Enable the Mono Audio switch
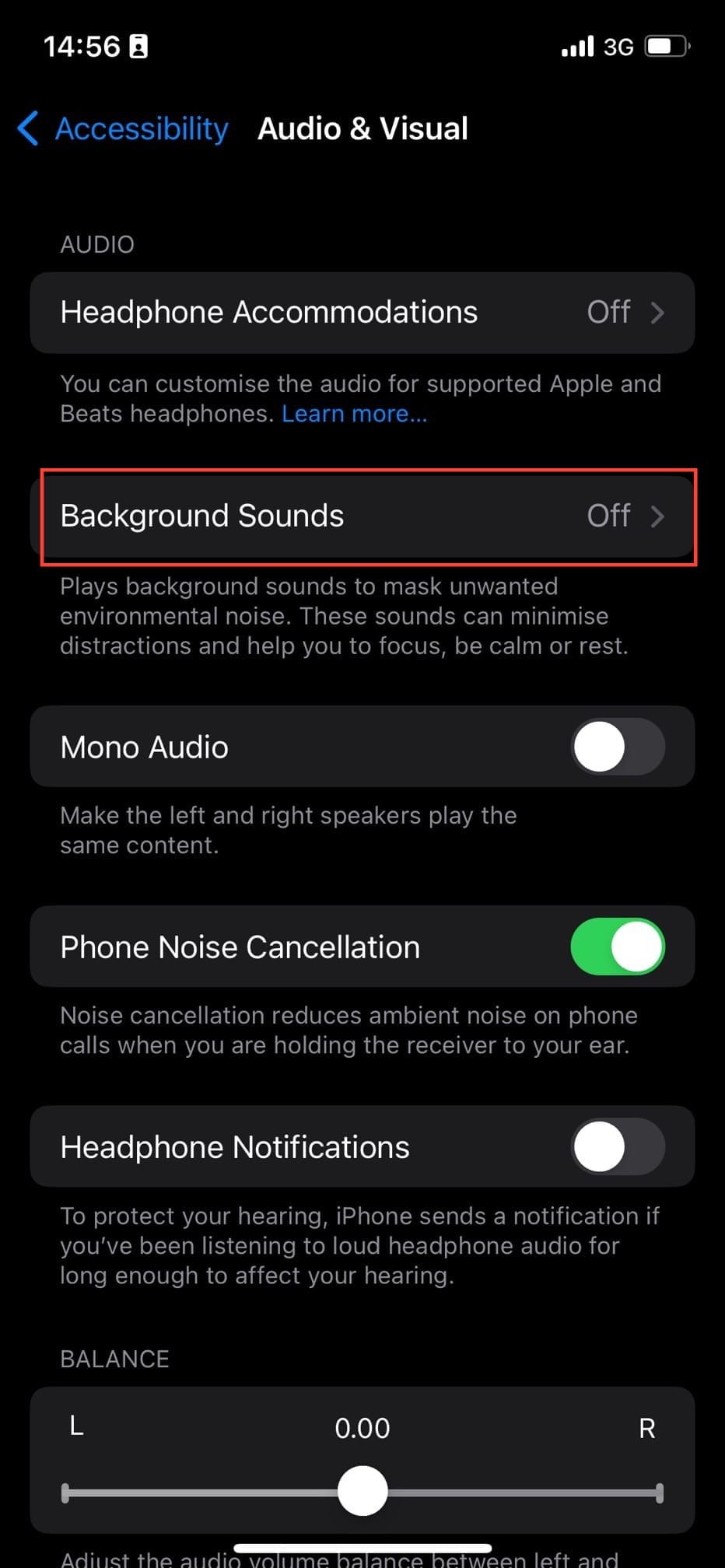Viewport: 725px width, 1568px height. point(618,747)
